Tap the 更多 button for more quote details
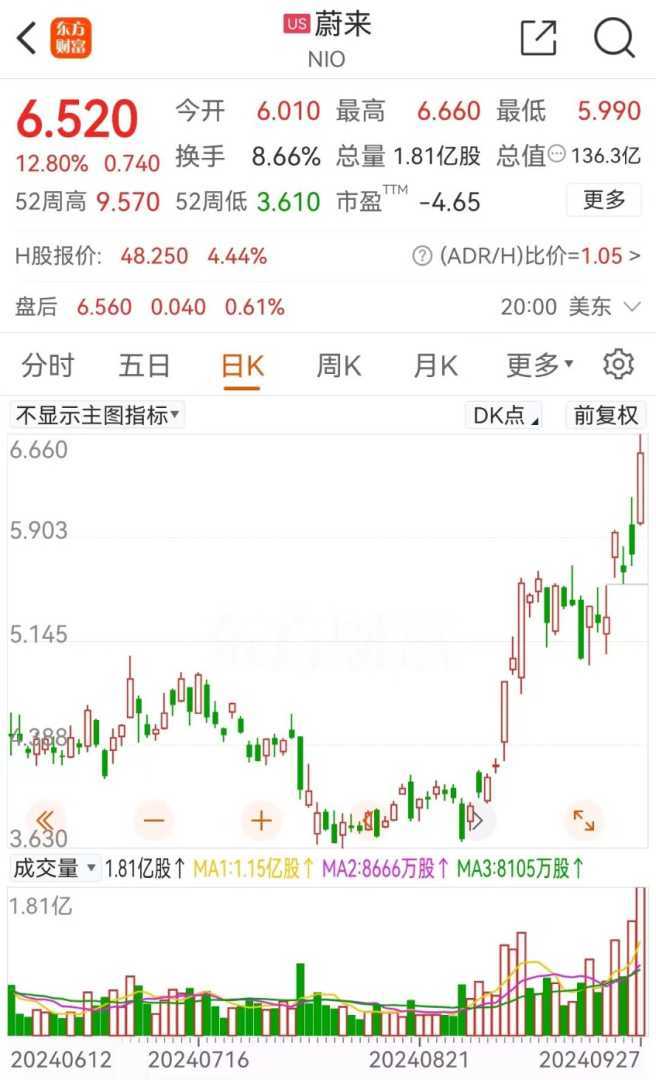The image size is (656, 1080). pyautogui.click(x=604, y=200)
